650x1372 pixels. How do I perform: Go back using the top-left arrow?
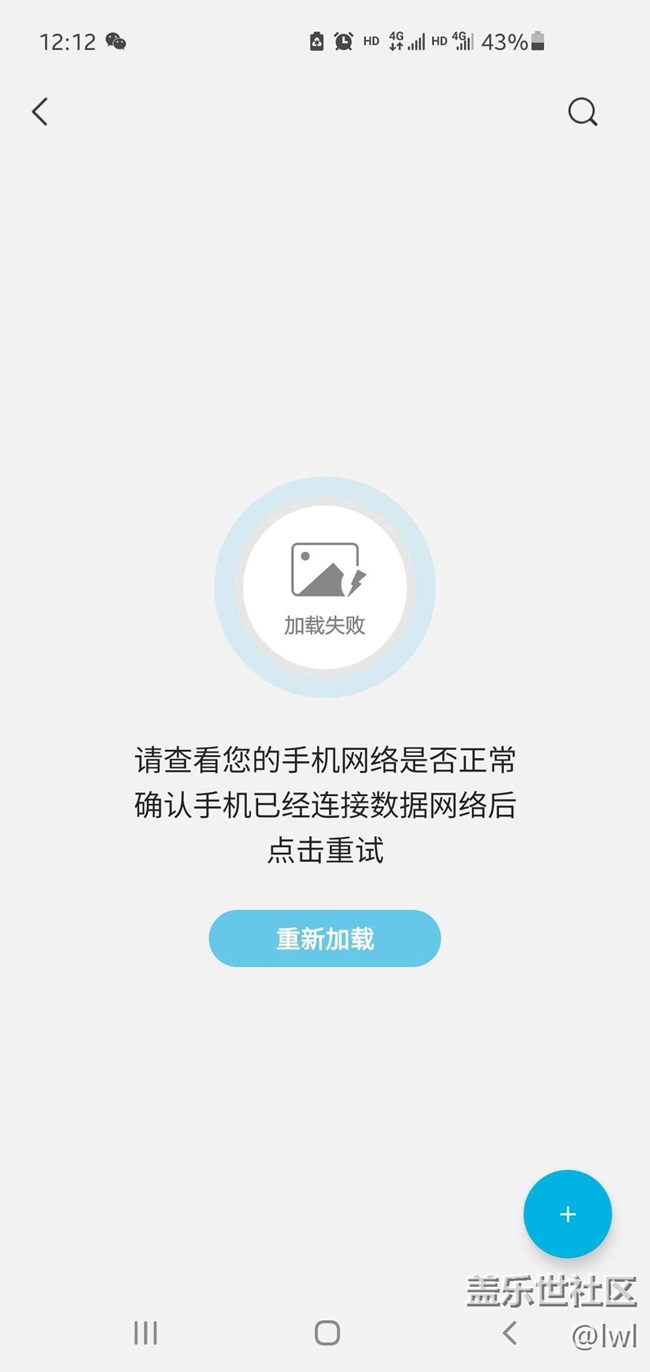click(x=40, y=111)
